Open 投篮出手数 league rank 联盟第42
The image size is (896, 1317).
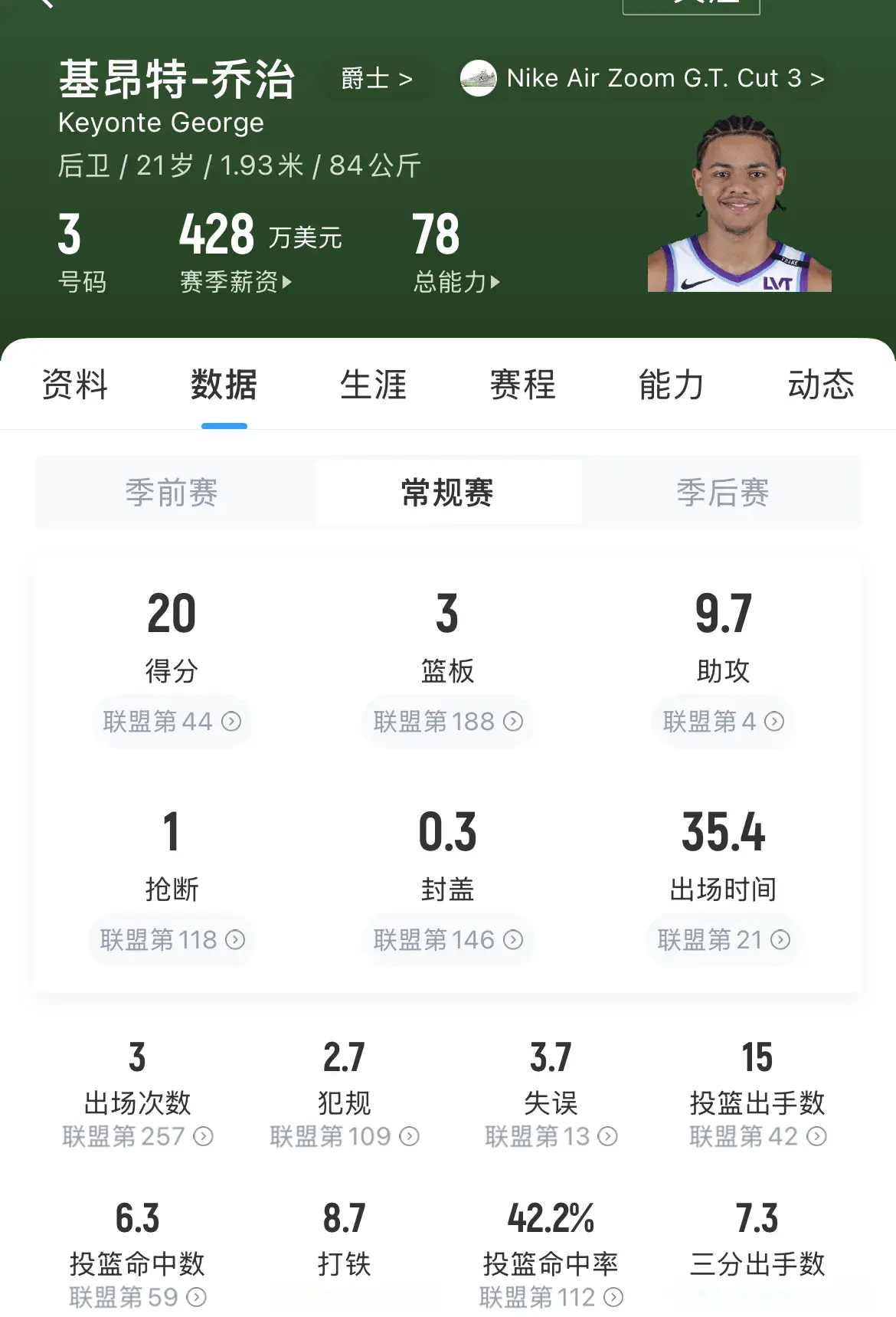point(757,1136)
